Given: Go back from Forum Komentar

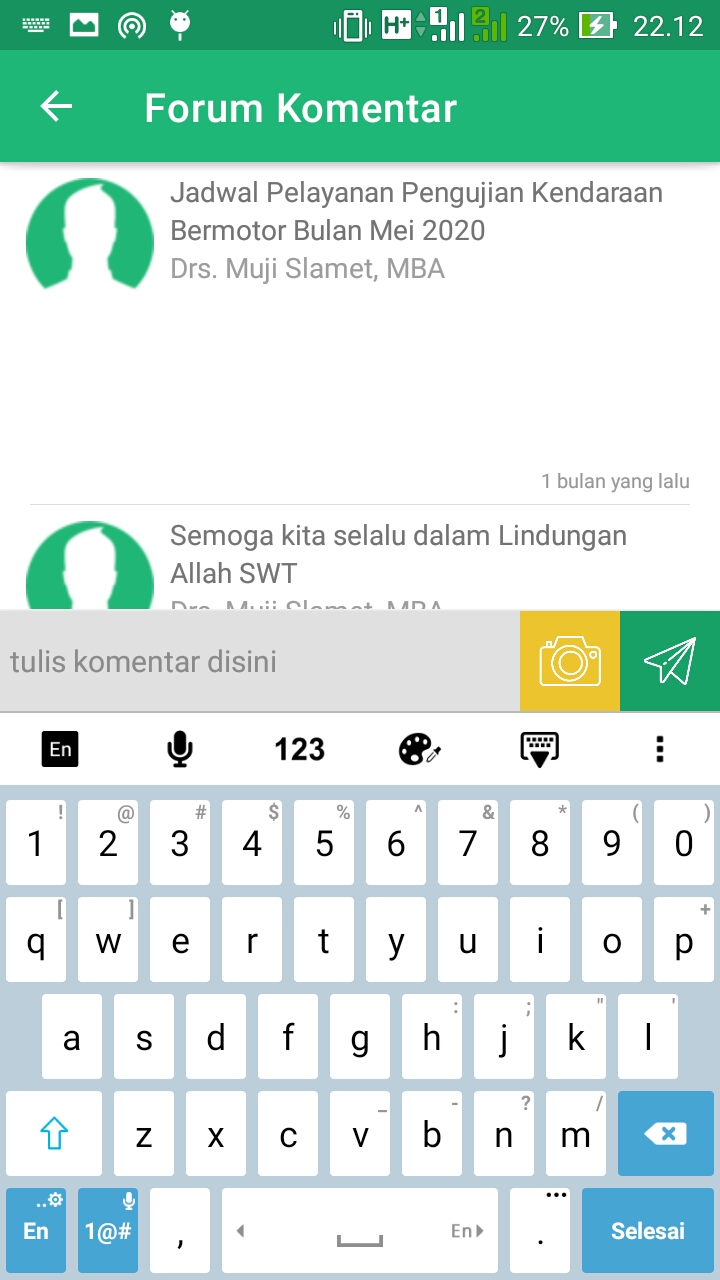Looking at the screenshot, I should click(56, 107).
